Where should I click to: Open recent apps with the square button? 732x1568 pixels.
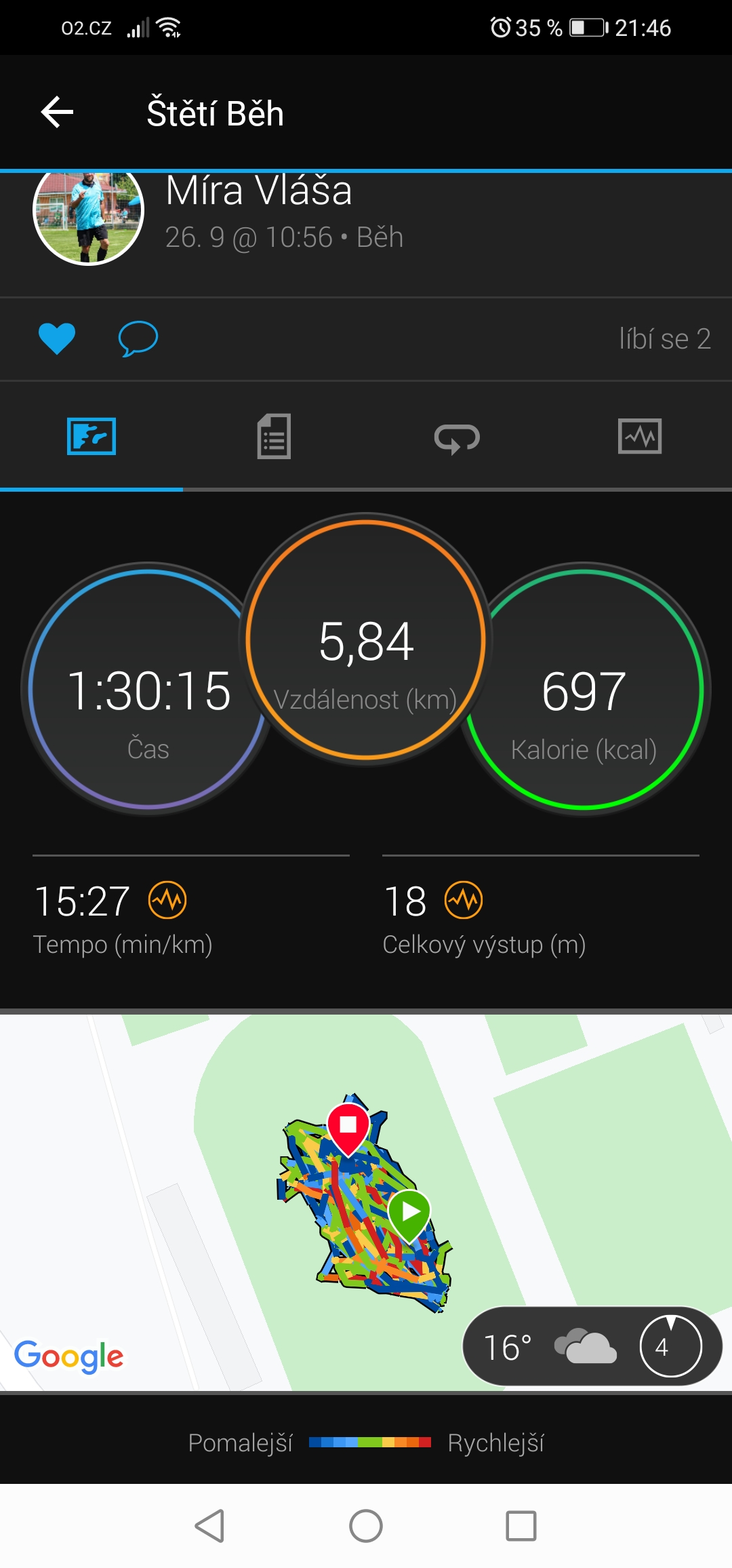521,1526
